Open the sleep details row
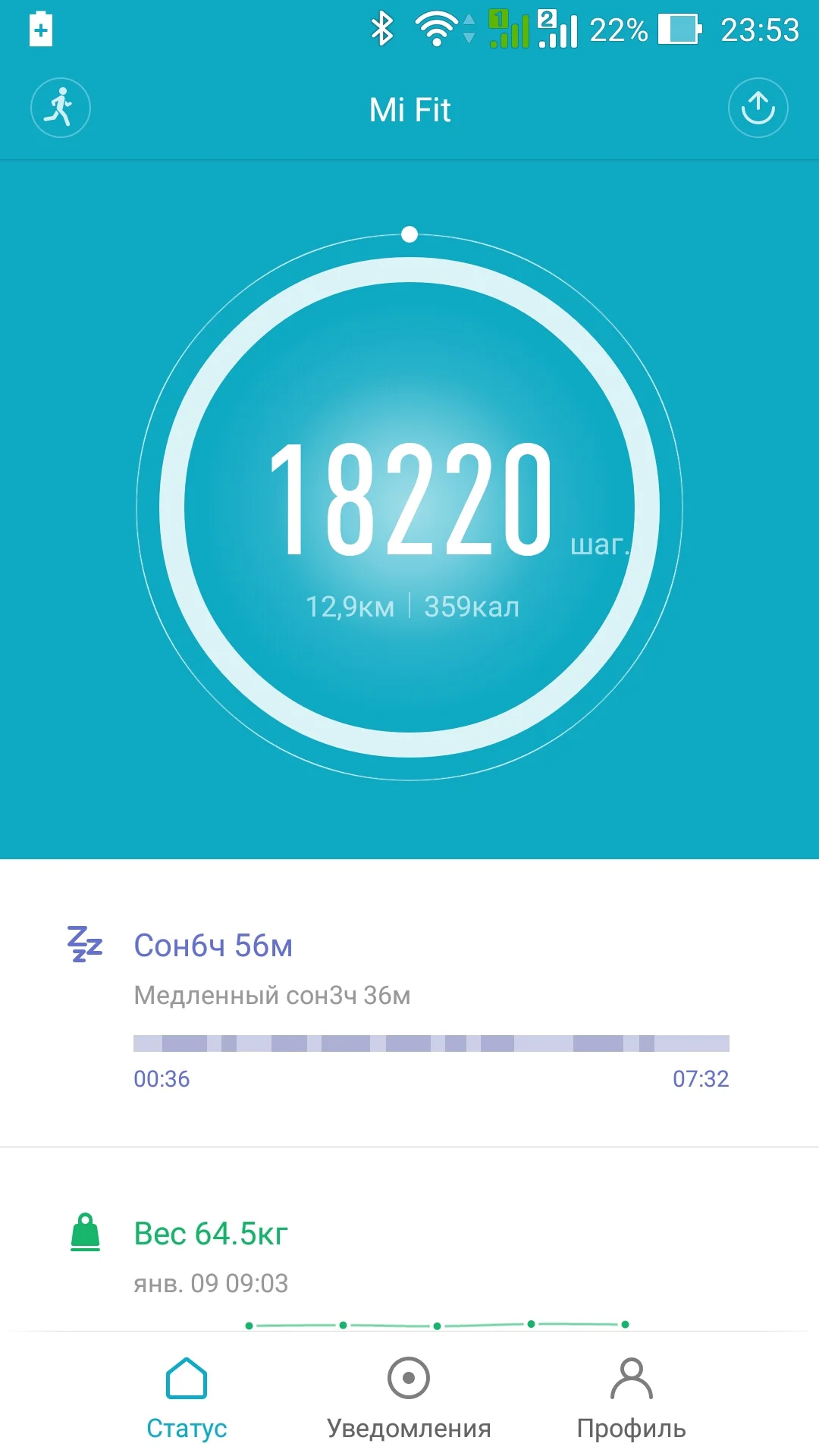The width and height of the screenshot is (819, 1456). (409, 1001)
